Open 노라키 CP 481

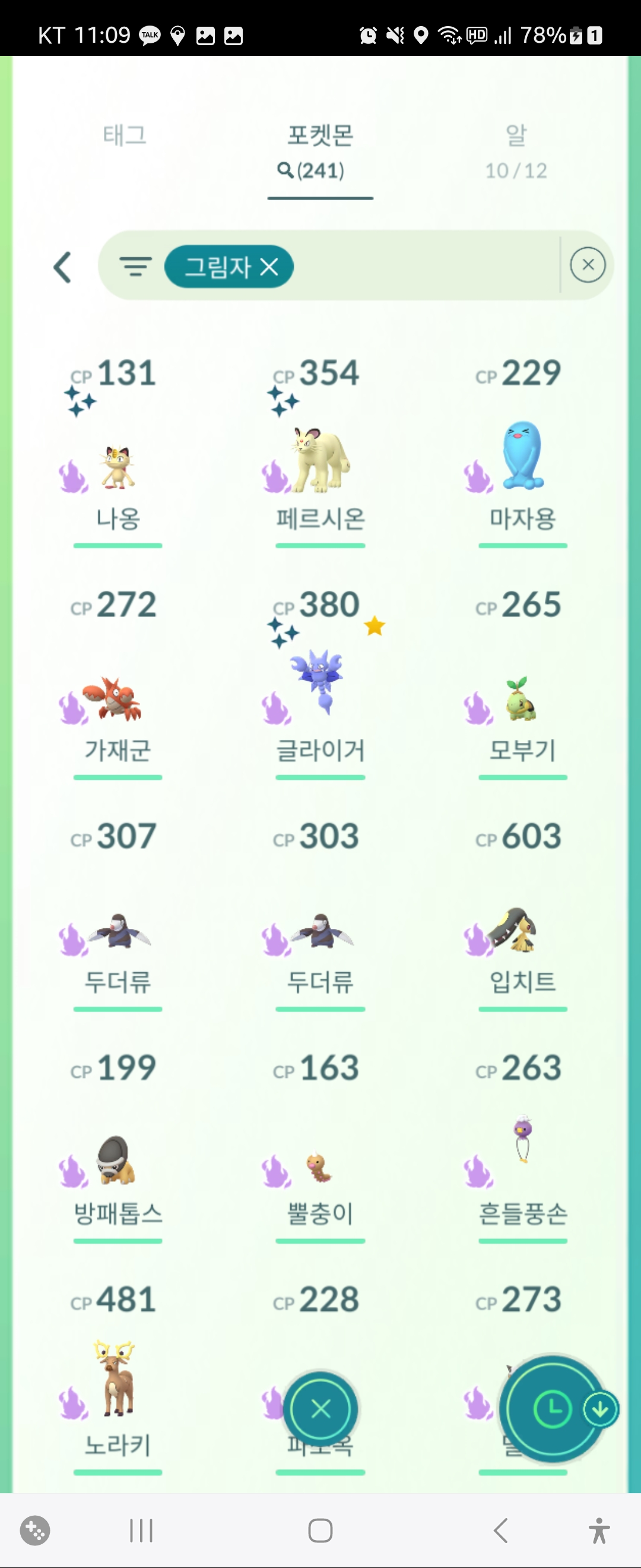tap(118, 1382)
